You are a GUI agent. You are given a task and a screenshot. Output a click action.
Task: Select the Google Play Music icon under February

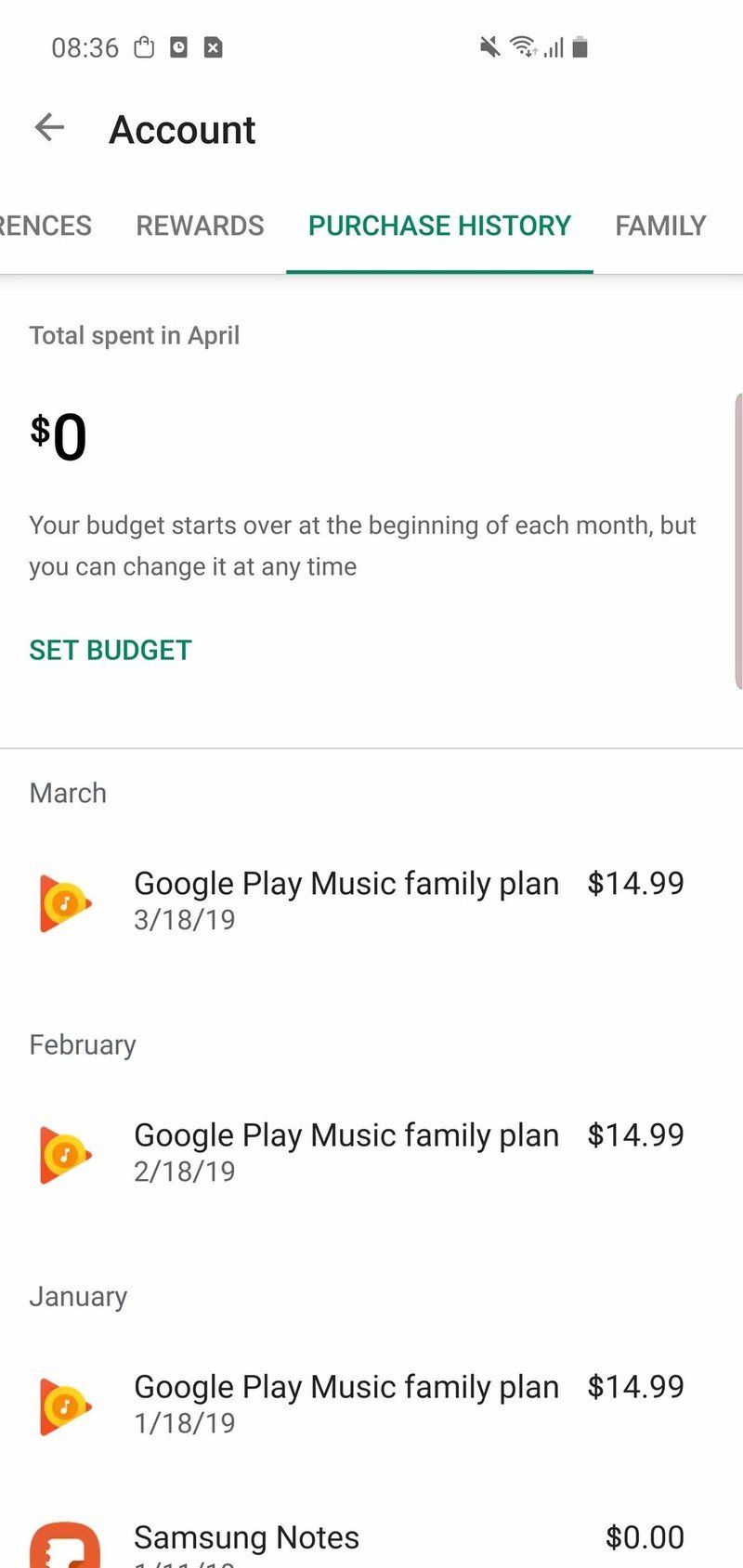pos(63,1154)
